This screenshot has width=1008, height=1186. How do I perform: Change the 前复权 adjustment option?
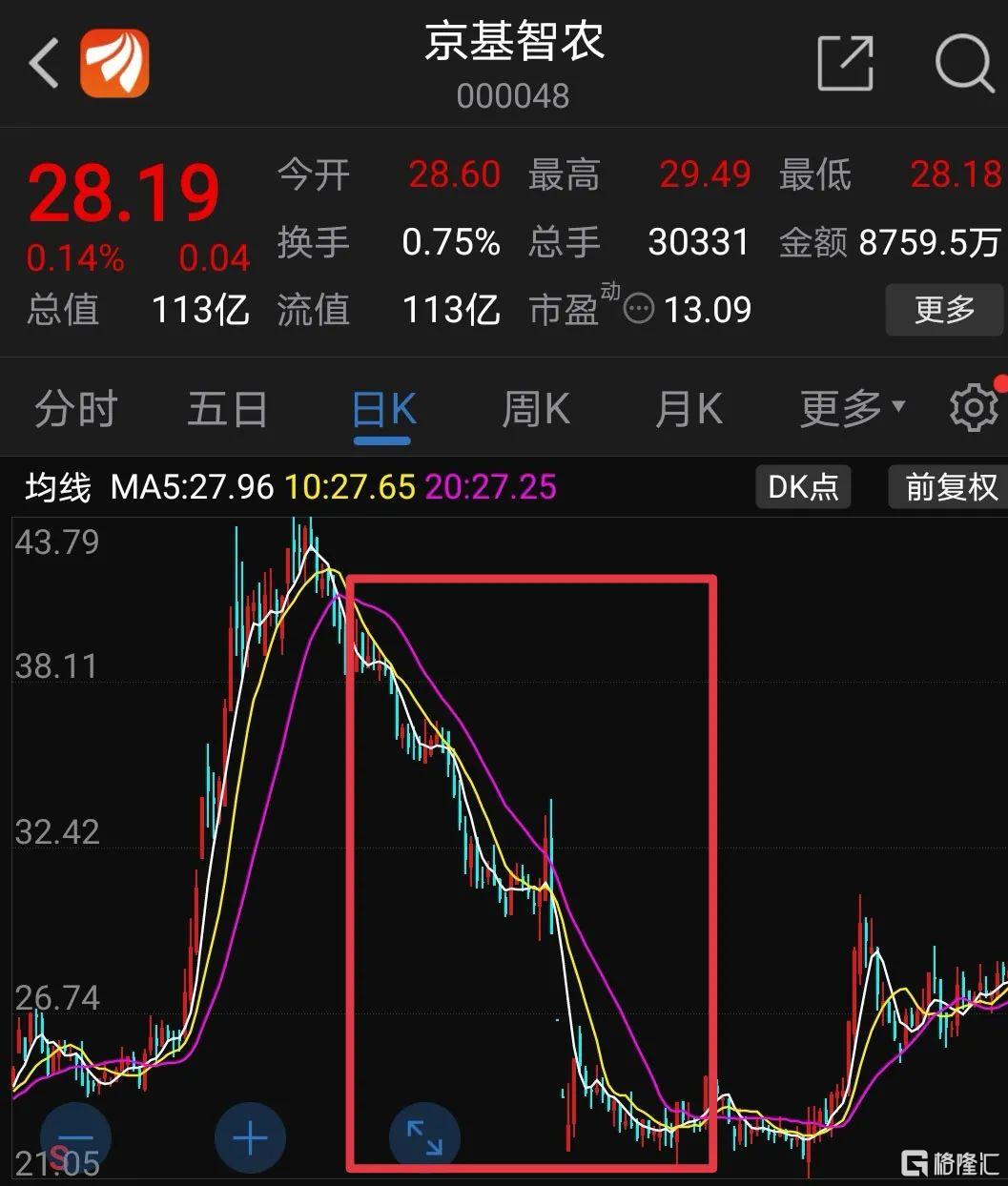949,487
